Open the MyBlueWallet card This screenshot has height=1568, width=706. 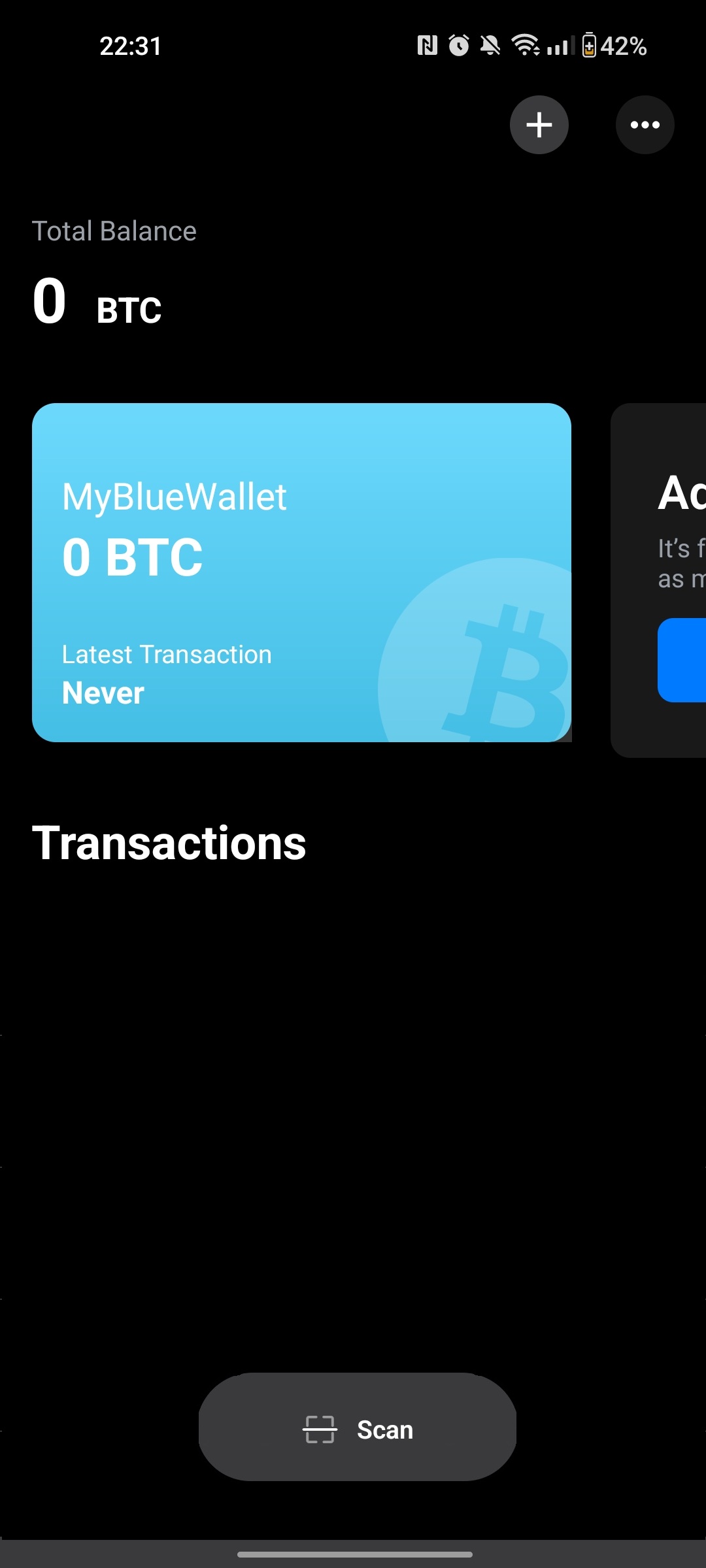click(301, 572)
